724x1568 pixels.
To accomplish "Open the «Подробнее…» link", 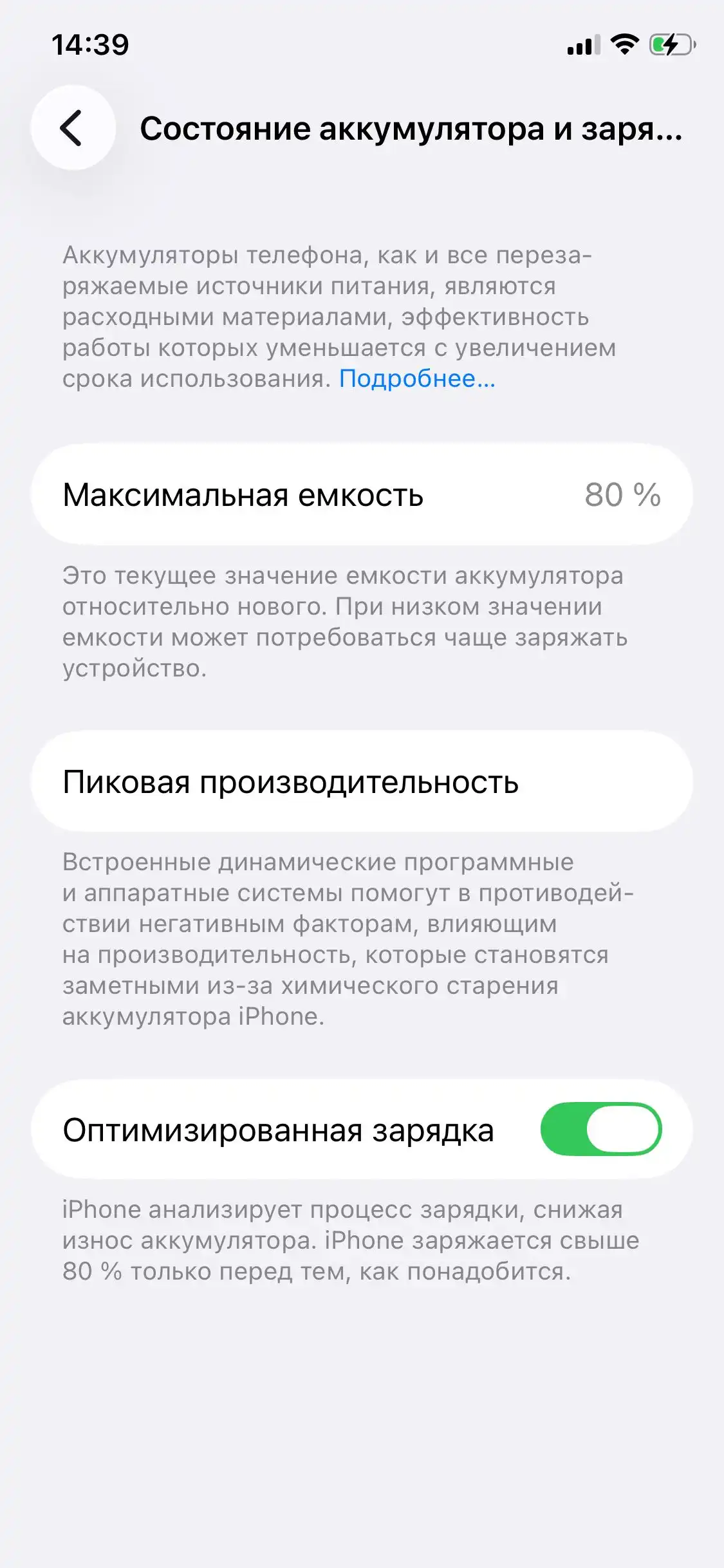I will pyautogui.click(x=417, y=378).
